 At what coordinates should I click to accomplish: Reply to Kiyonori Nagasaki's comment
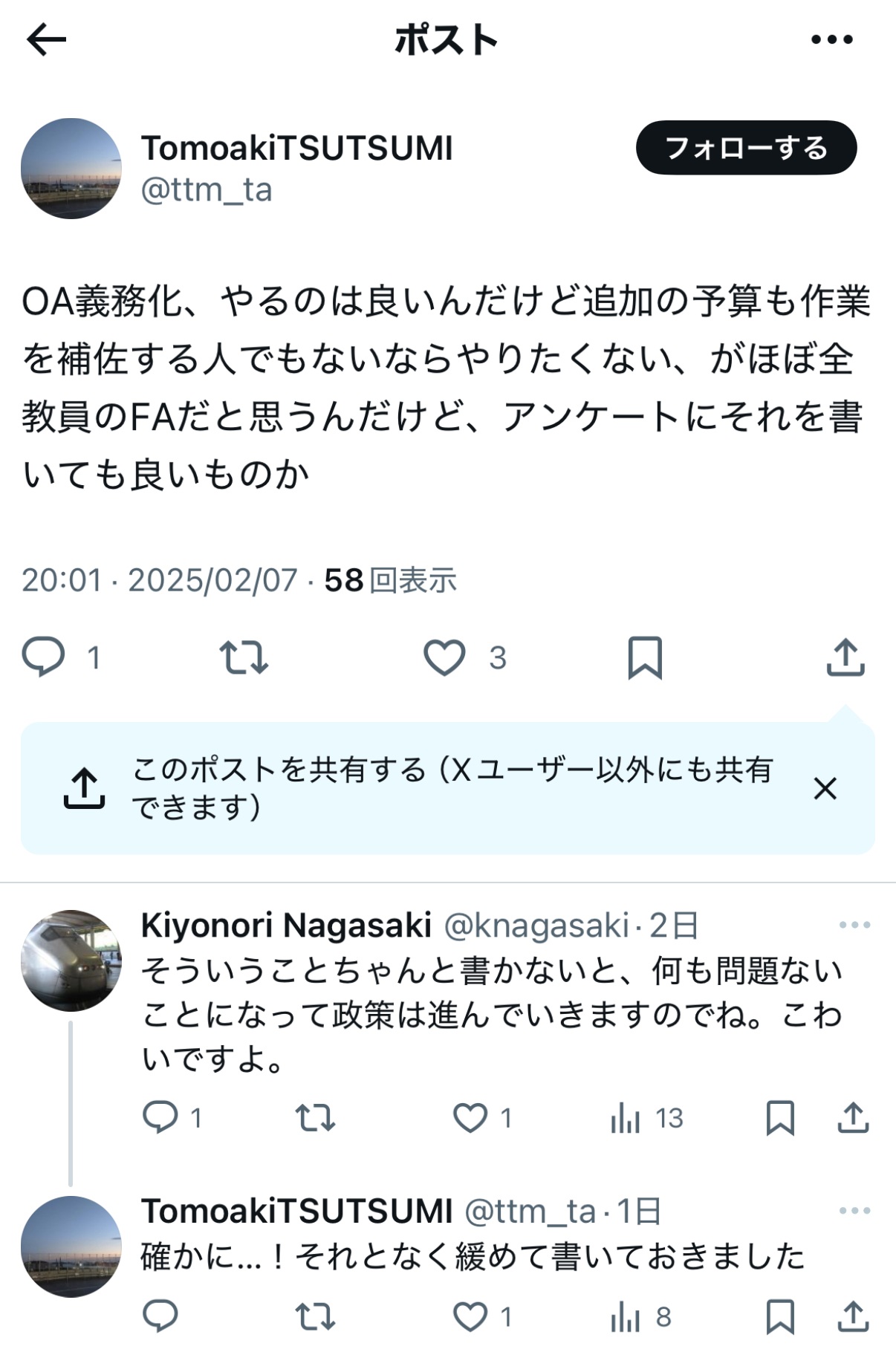(160, 1118)
